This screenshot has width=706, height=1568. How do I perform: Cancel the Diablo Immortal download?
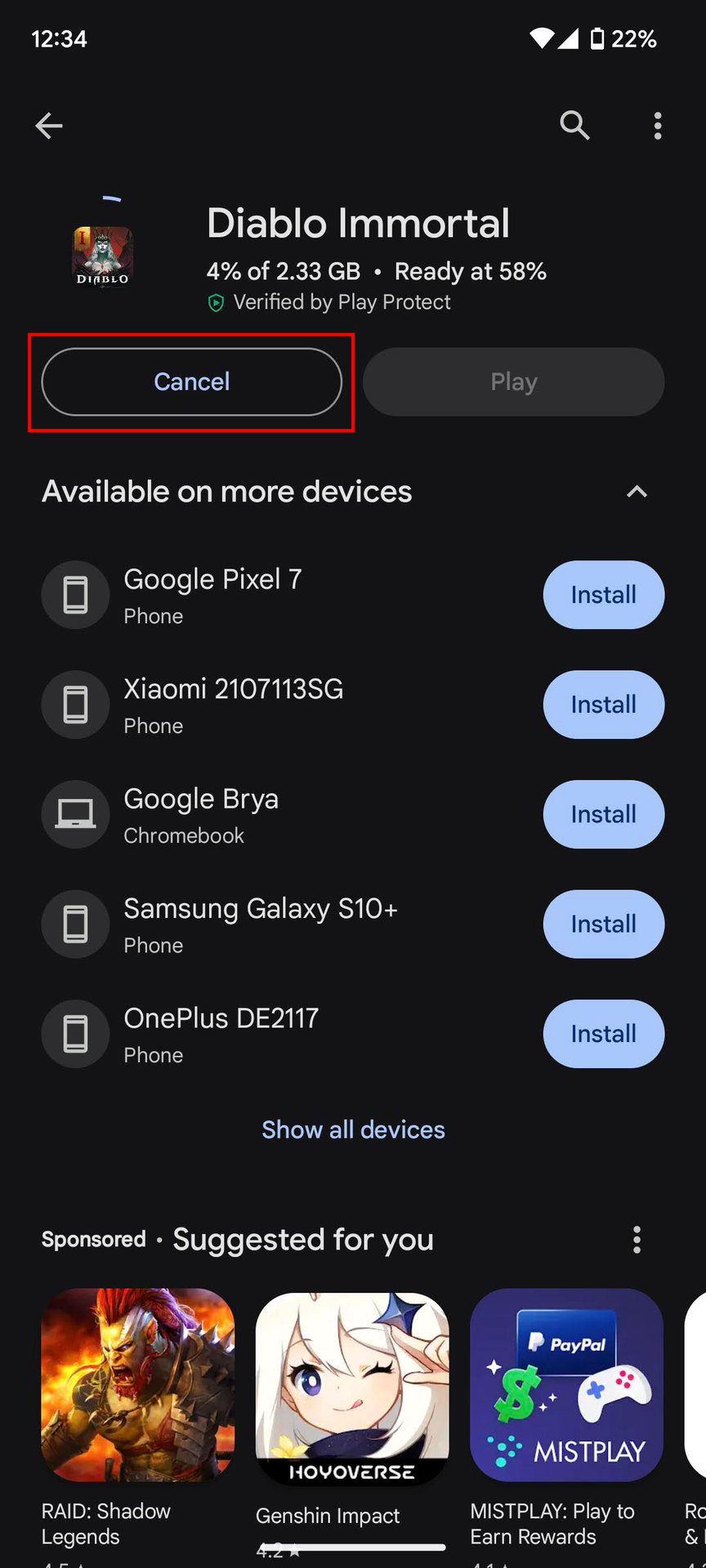pos(191,382)
